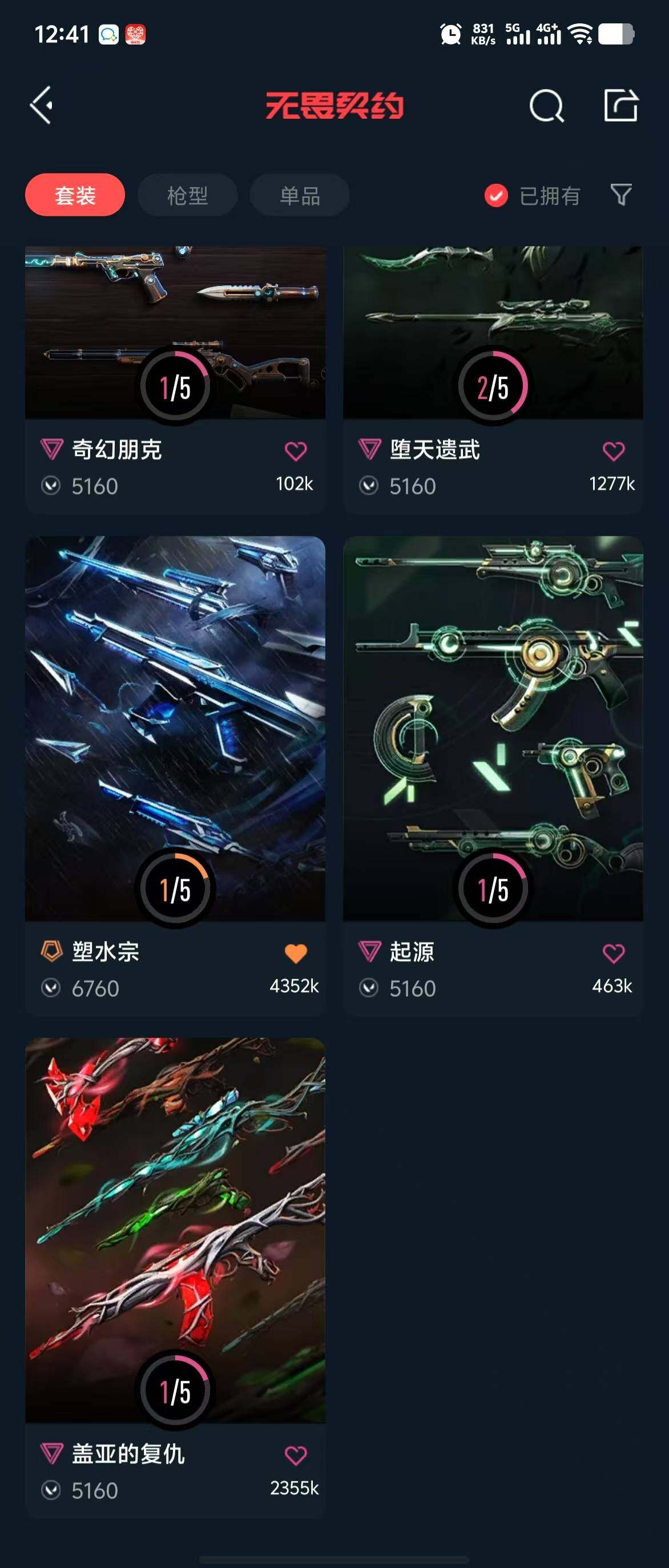The height and width of the screenshot is (1568, 669).
Task: Select the 套装 tab
Action: coord(75,195)
